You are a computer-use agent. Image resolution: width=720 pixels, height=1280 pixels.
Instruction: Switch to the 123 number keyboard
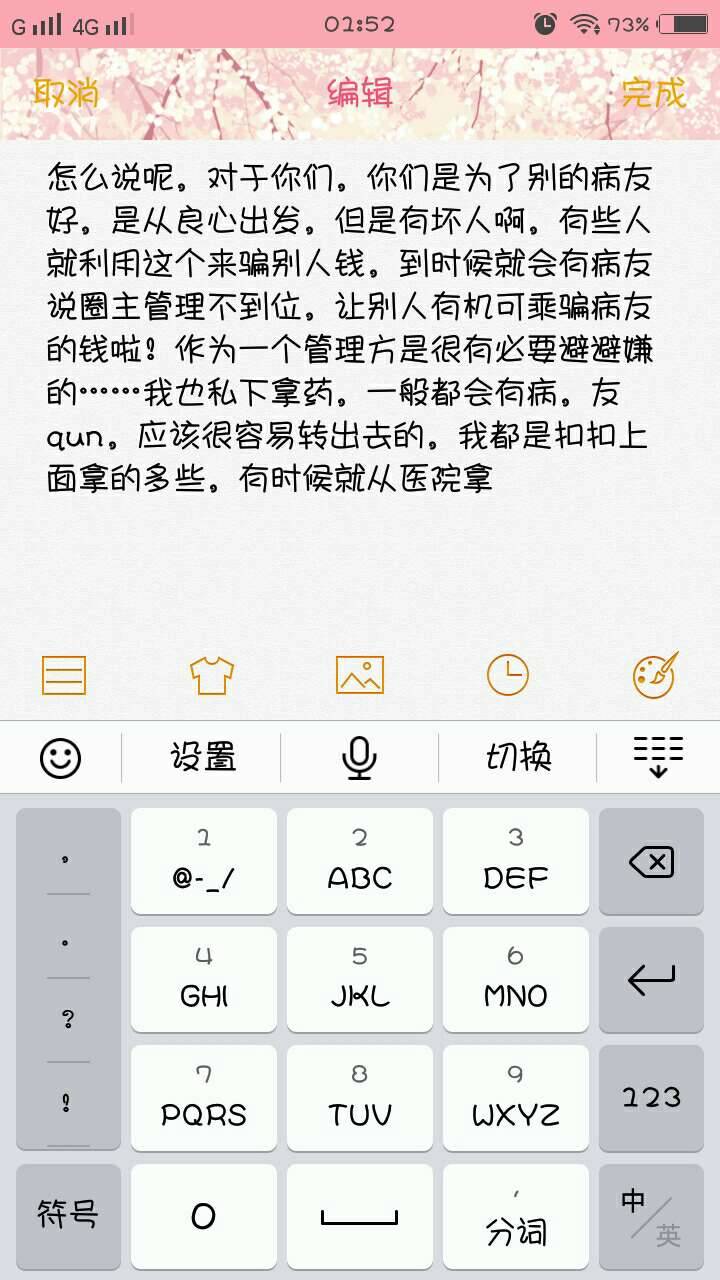coord(651,1098)
